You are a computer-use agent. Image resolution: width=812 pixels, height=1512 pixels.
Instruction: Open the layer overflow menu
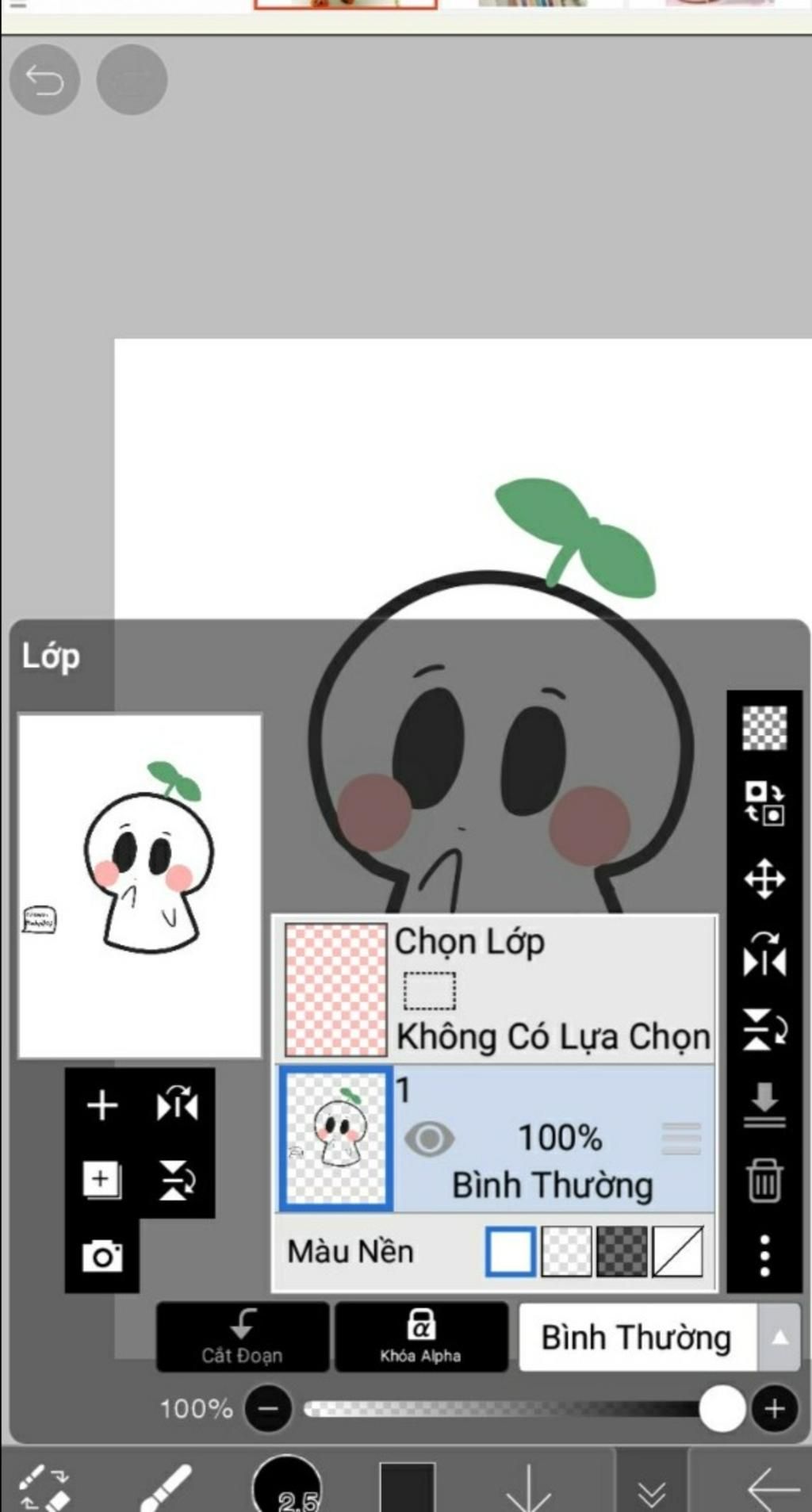pos(764,1254)
